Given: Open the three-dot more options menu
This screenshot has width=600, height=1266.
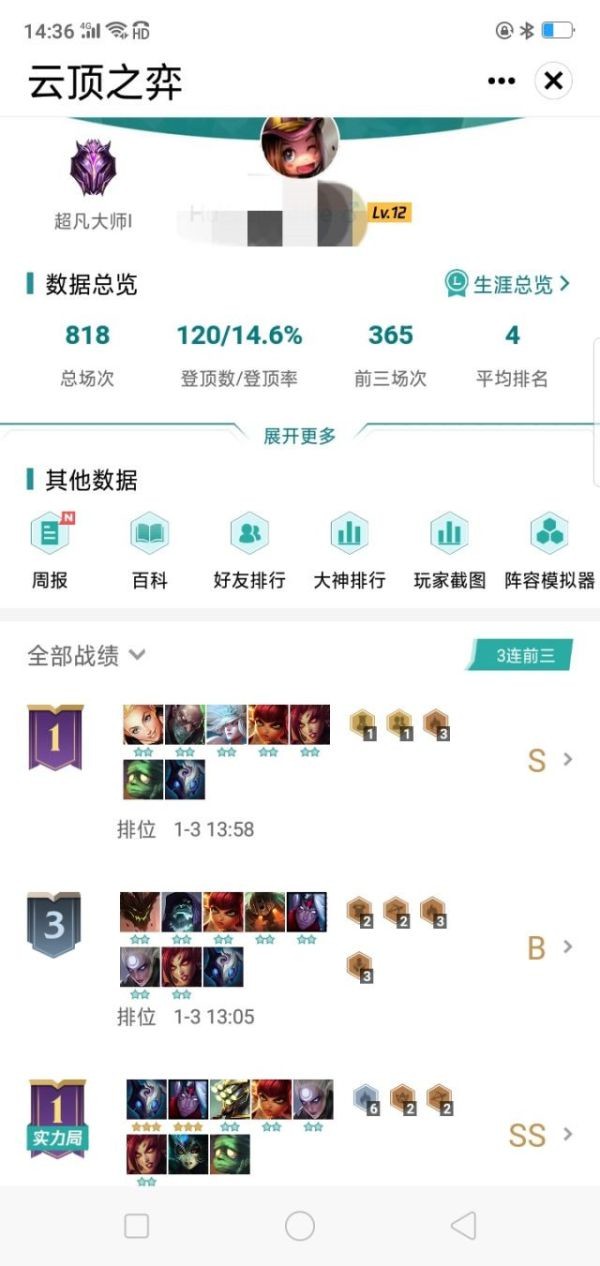Looking at the screenshot, I should (501, 81).
